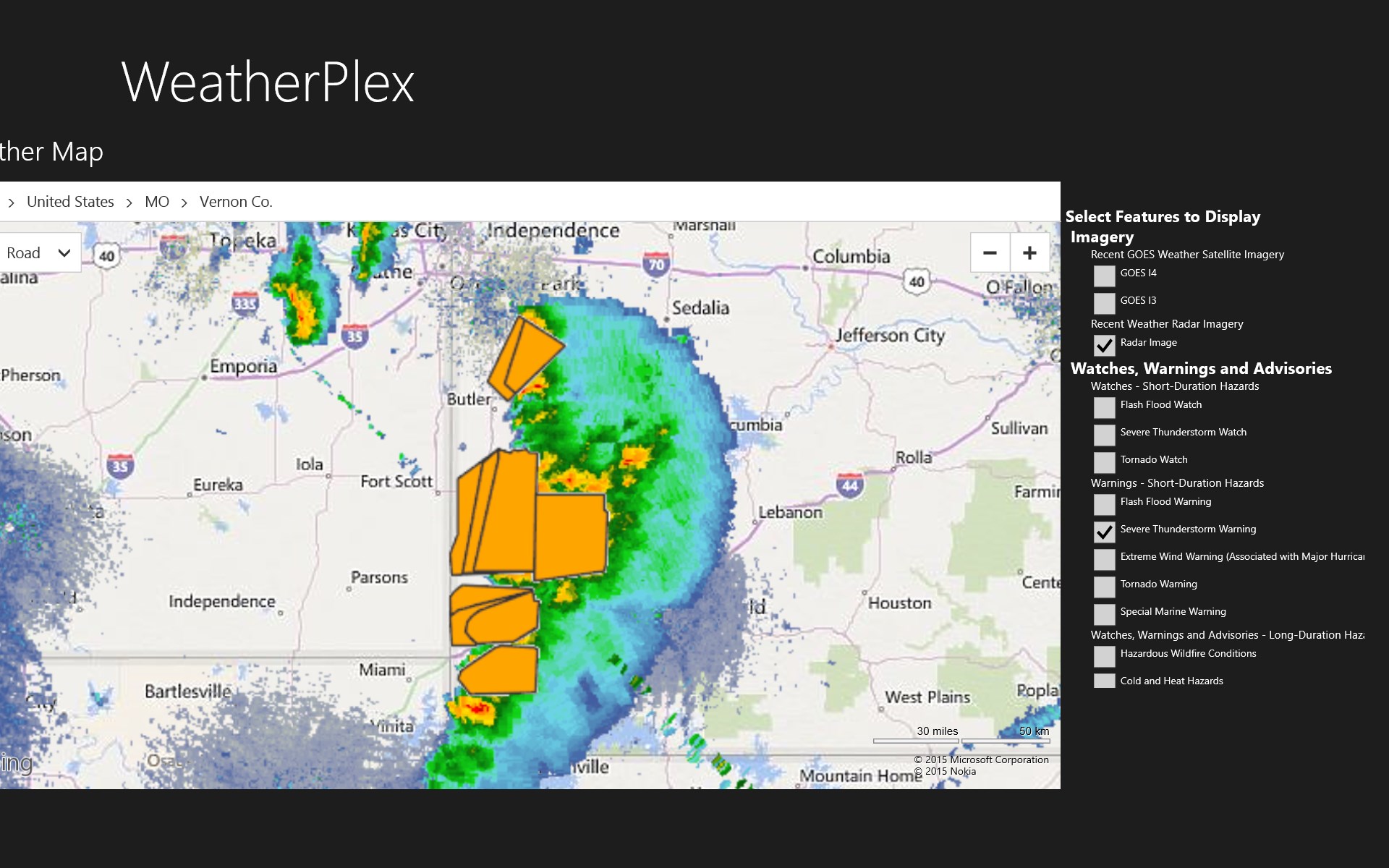Screen dimensions: 1389x868
Task: Check the Severe Thunderstorm Watch box
Action: [1104, 435]
